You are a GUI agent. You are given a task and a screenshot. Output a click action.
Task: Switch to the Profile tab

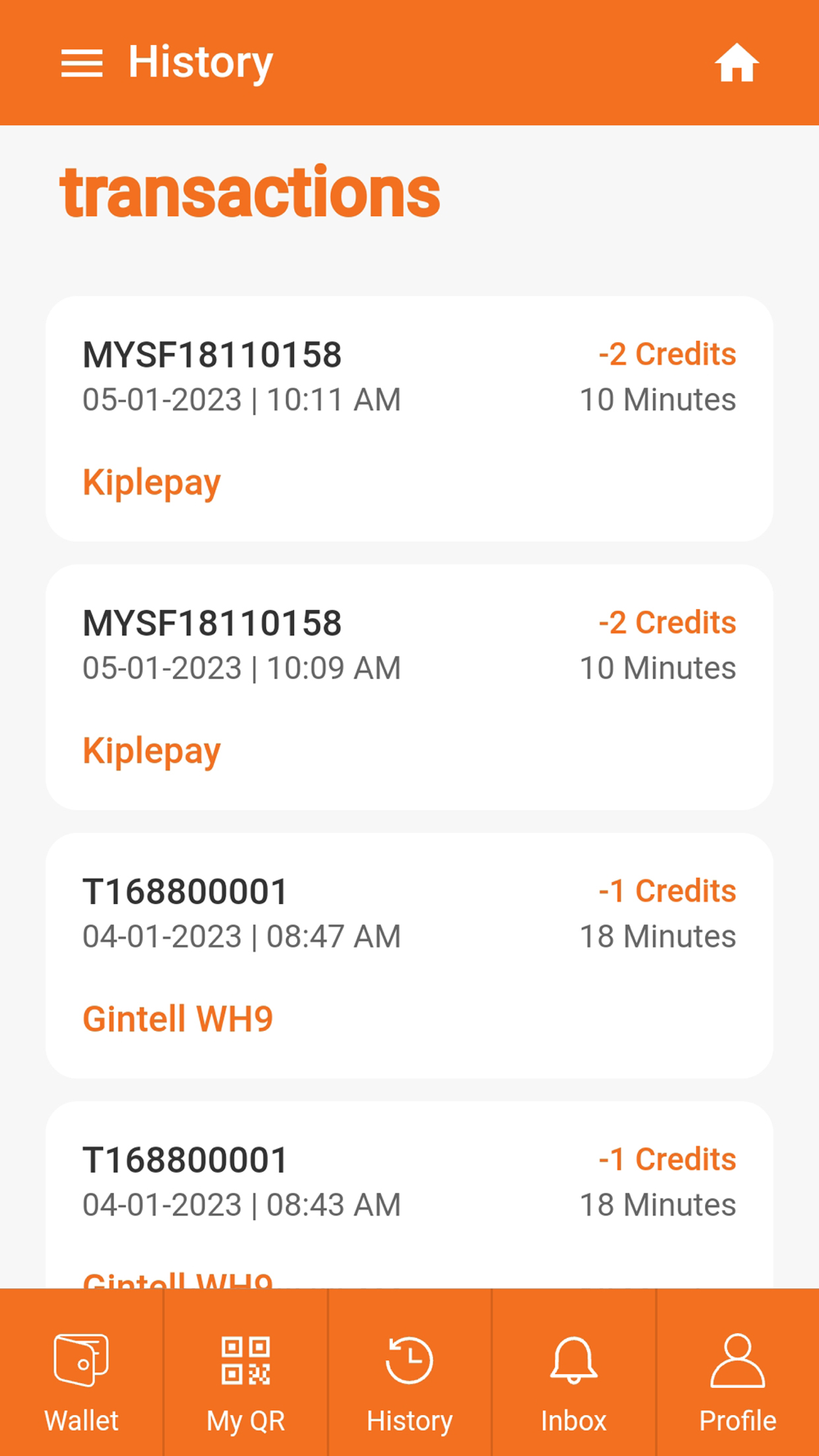pyautogui.click(x=737, y=1372)
